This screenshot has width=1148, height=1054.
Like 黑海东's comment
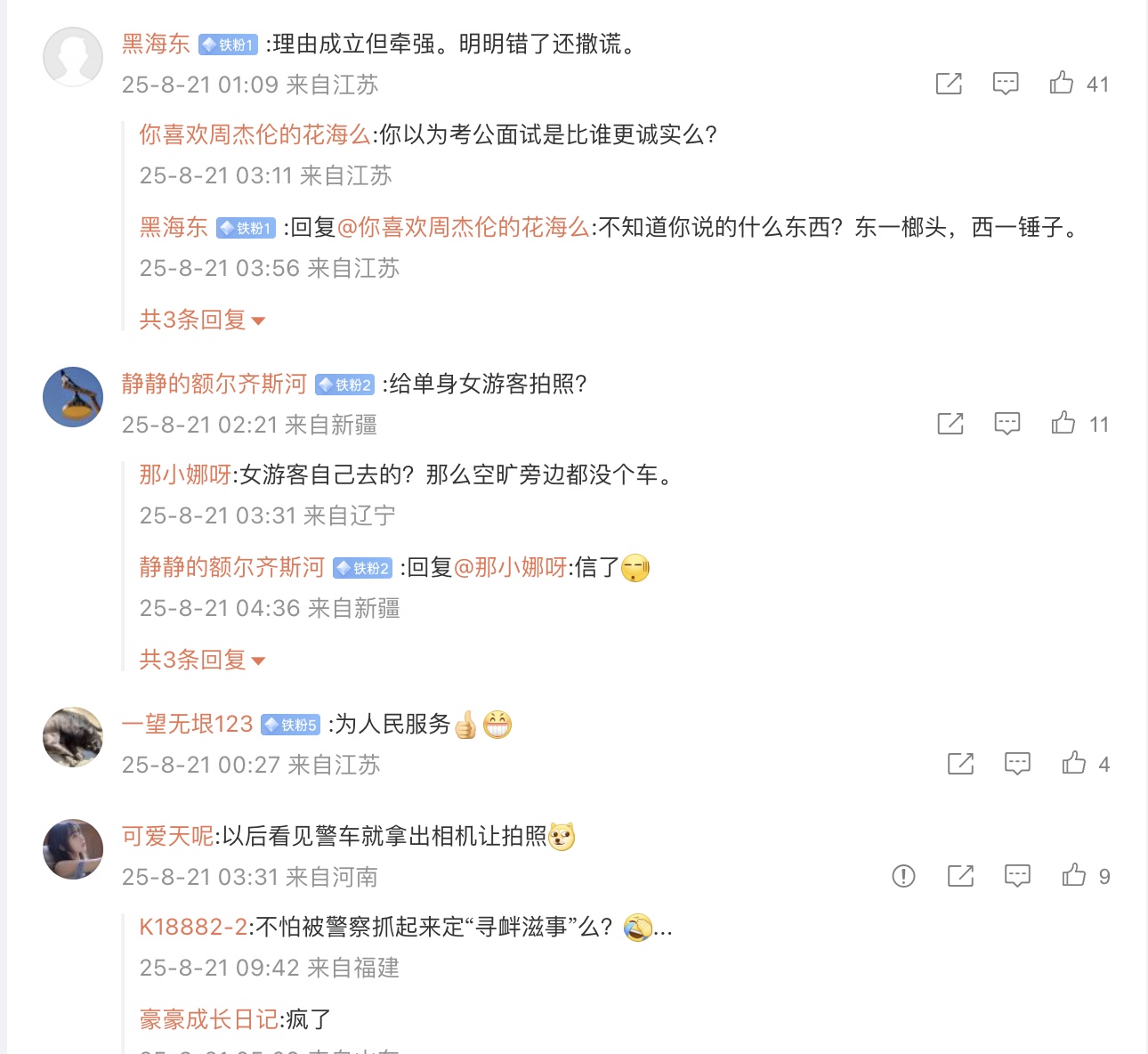click(x=1062, y=84)
